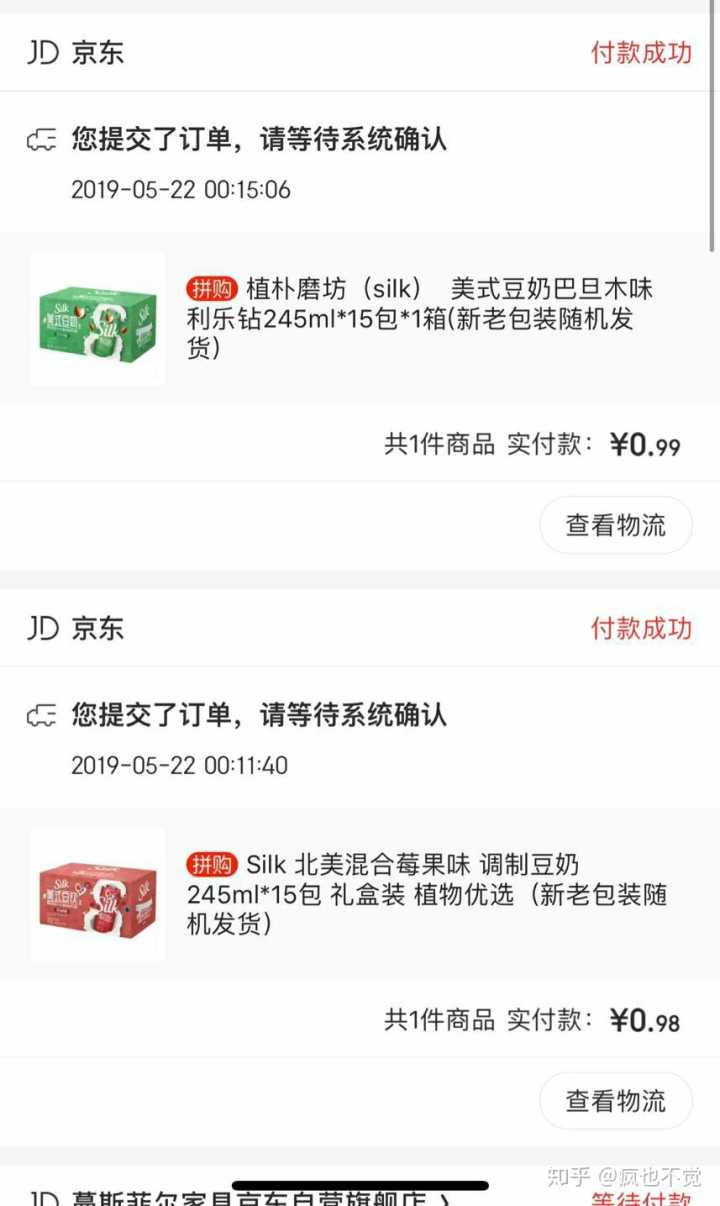Image resolution: width=720 pixels, height=1206 pixels.
Task: Open the Silk almond soy milk product
Action: pos(420,319)
